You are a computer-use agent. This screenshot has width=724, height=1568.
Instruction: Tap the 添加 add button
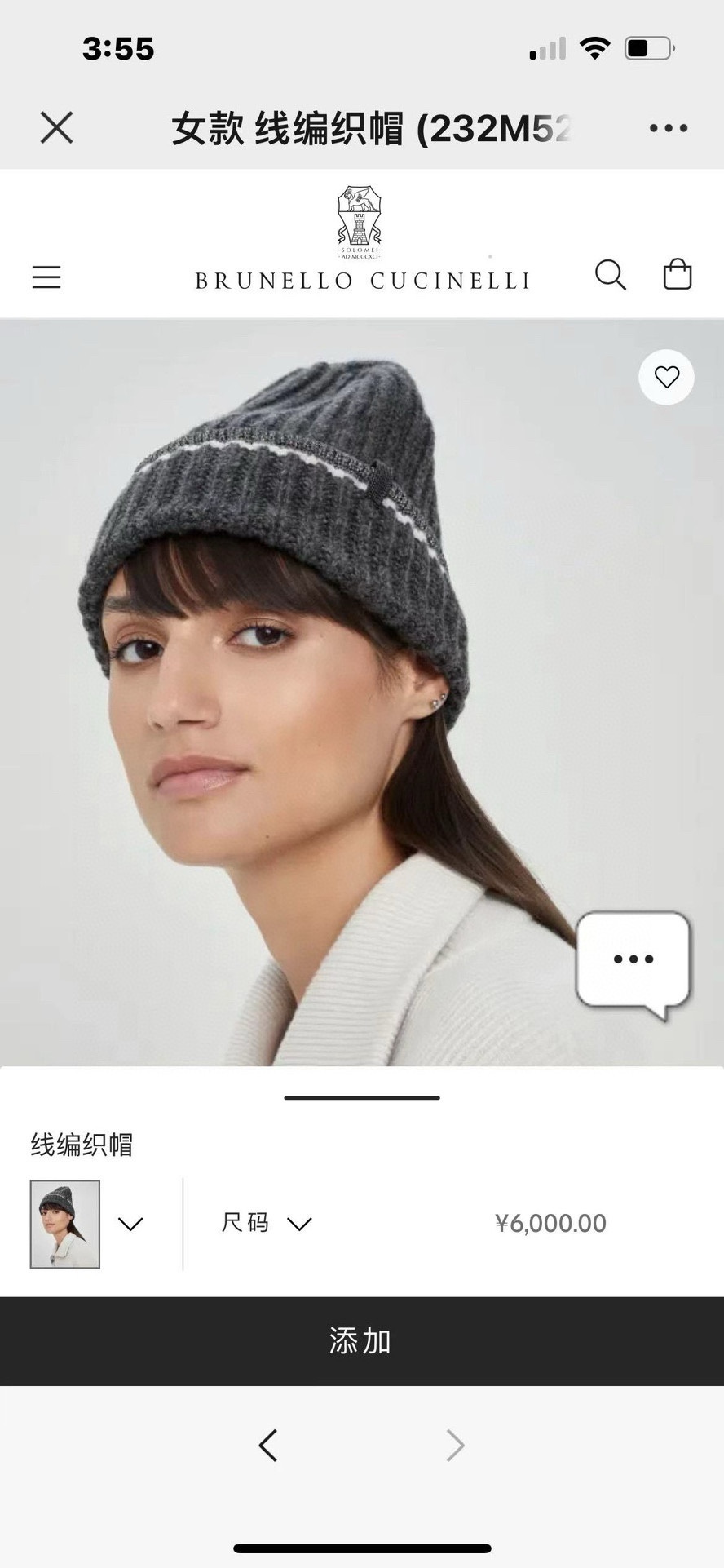click(362, 1341)
